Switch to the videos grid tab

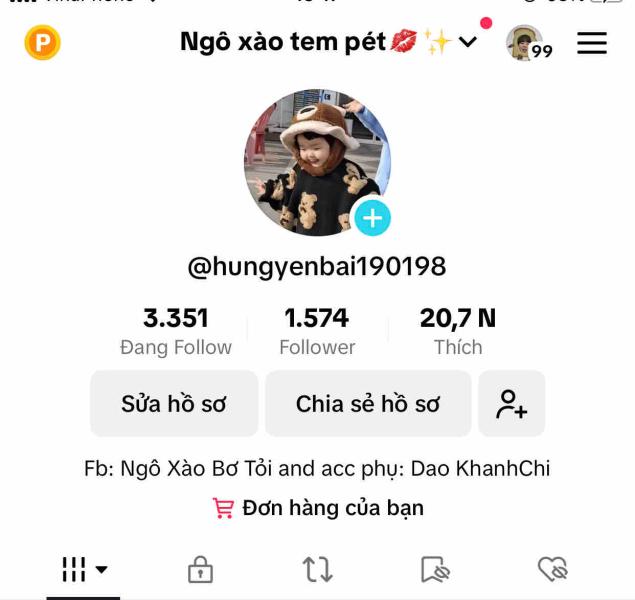click(84, 570)
